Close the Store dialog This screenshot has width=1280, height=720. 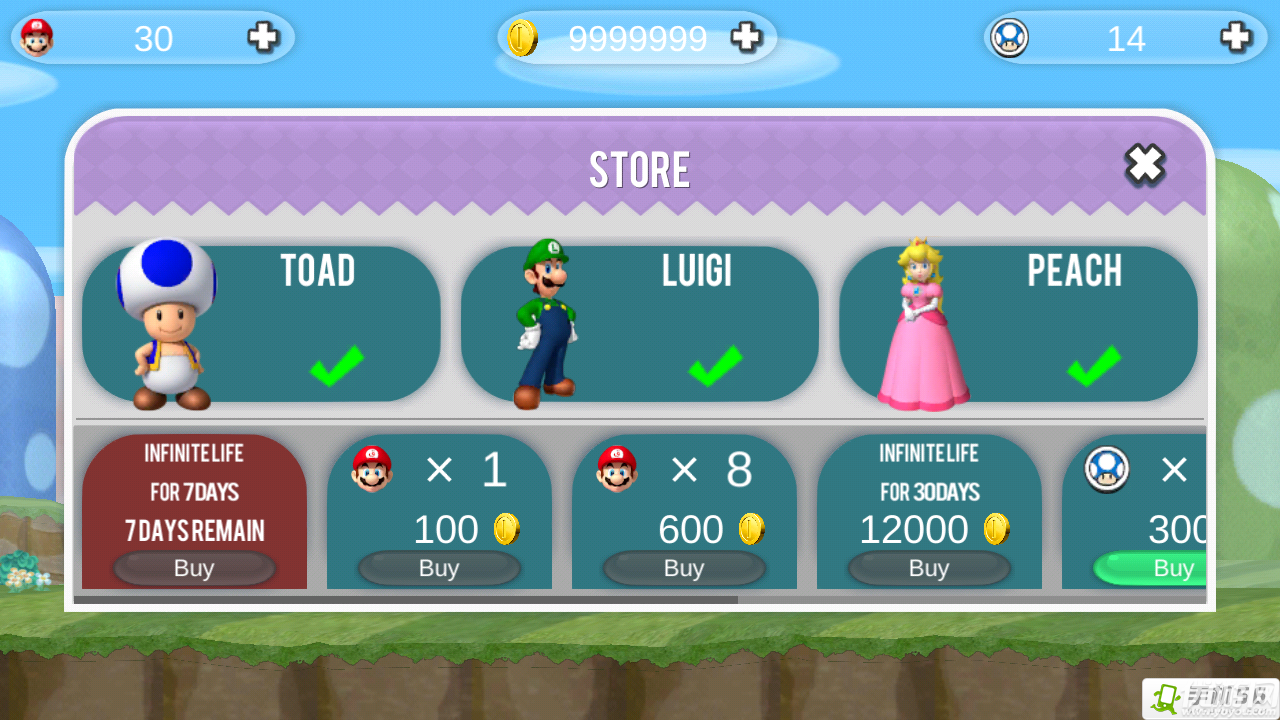[1144, 165]
